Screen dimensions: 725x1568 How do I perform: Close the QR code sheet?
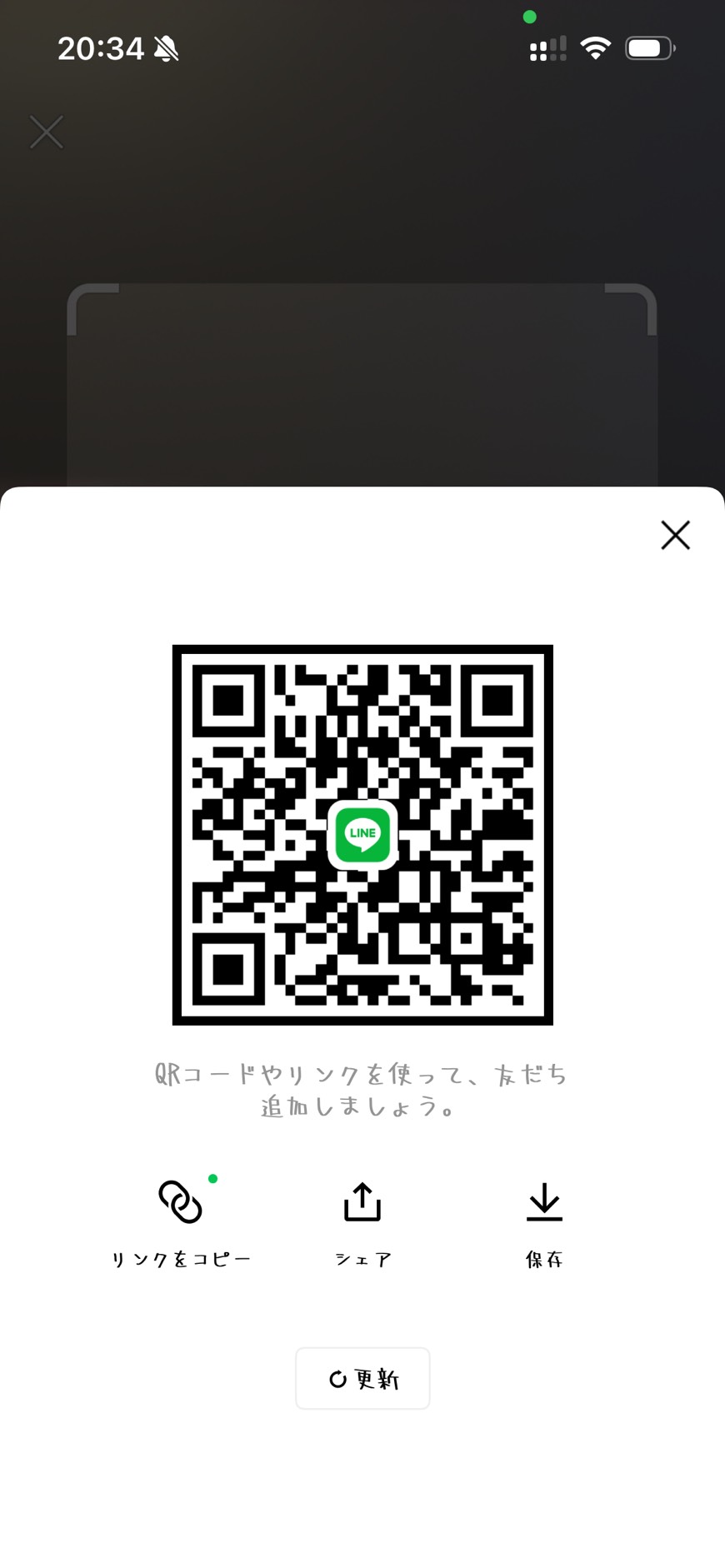coord(675,535)
